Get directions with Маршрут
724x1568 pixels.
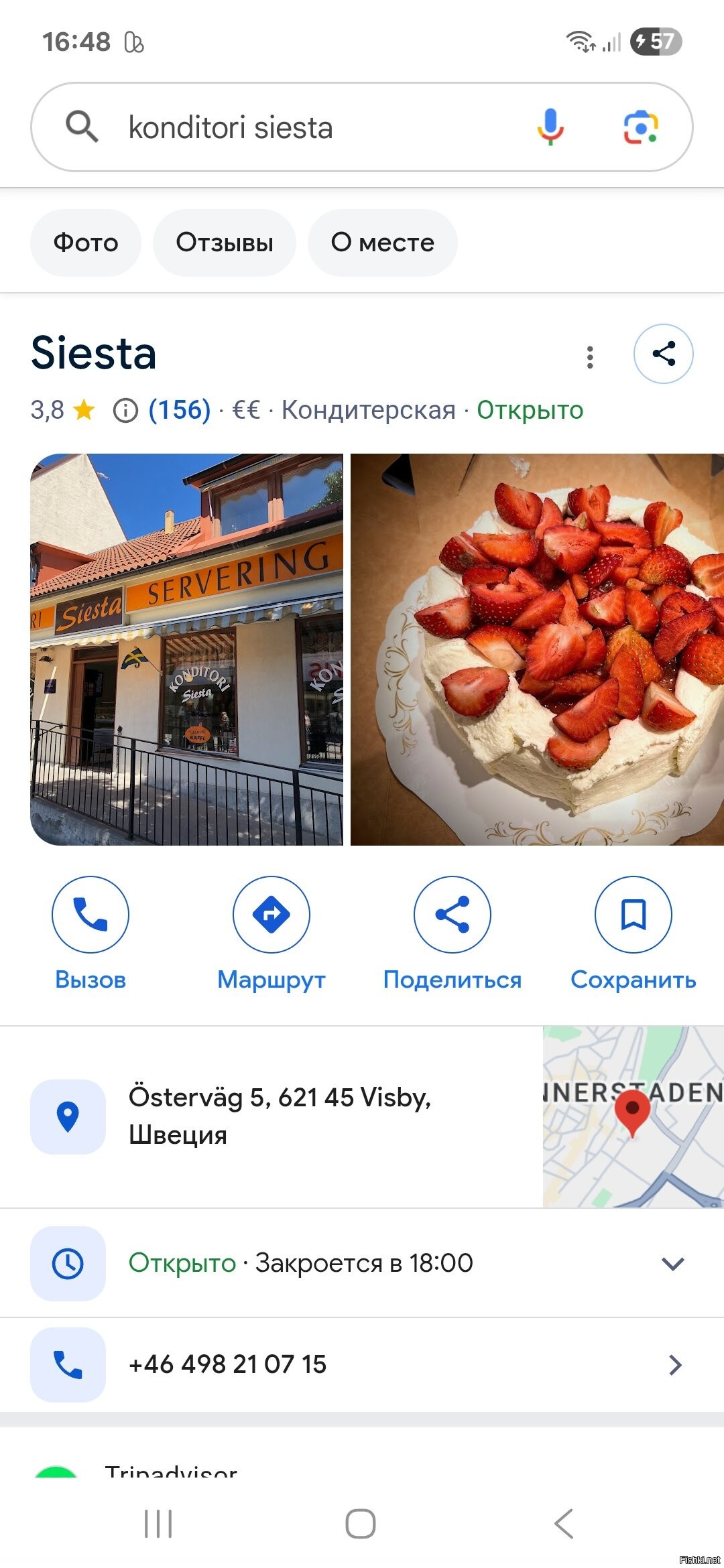pos(271,933)
